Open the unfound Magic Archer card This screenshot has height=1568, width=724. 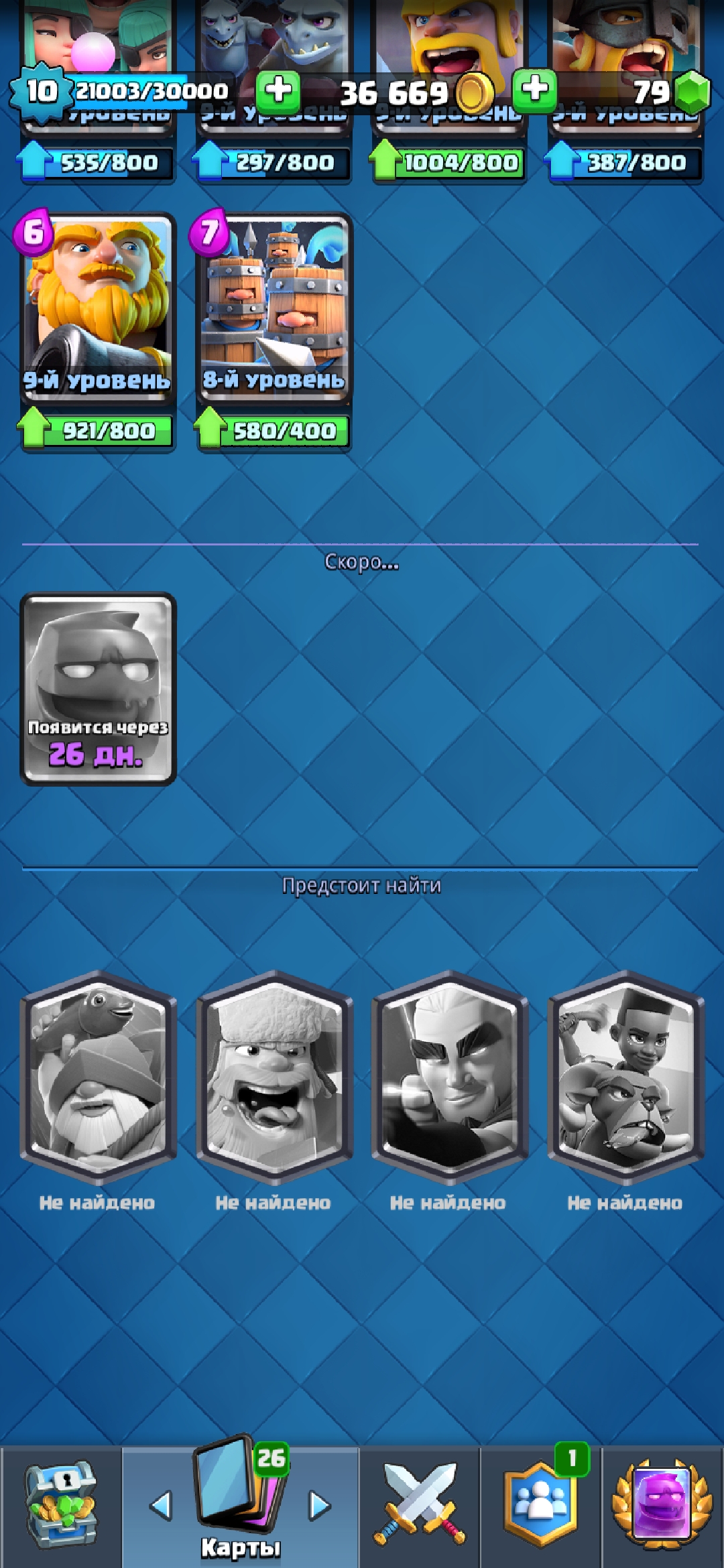coord(449,1076)
